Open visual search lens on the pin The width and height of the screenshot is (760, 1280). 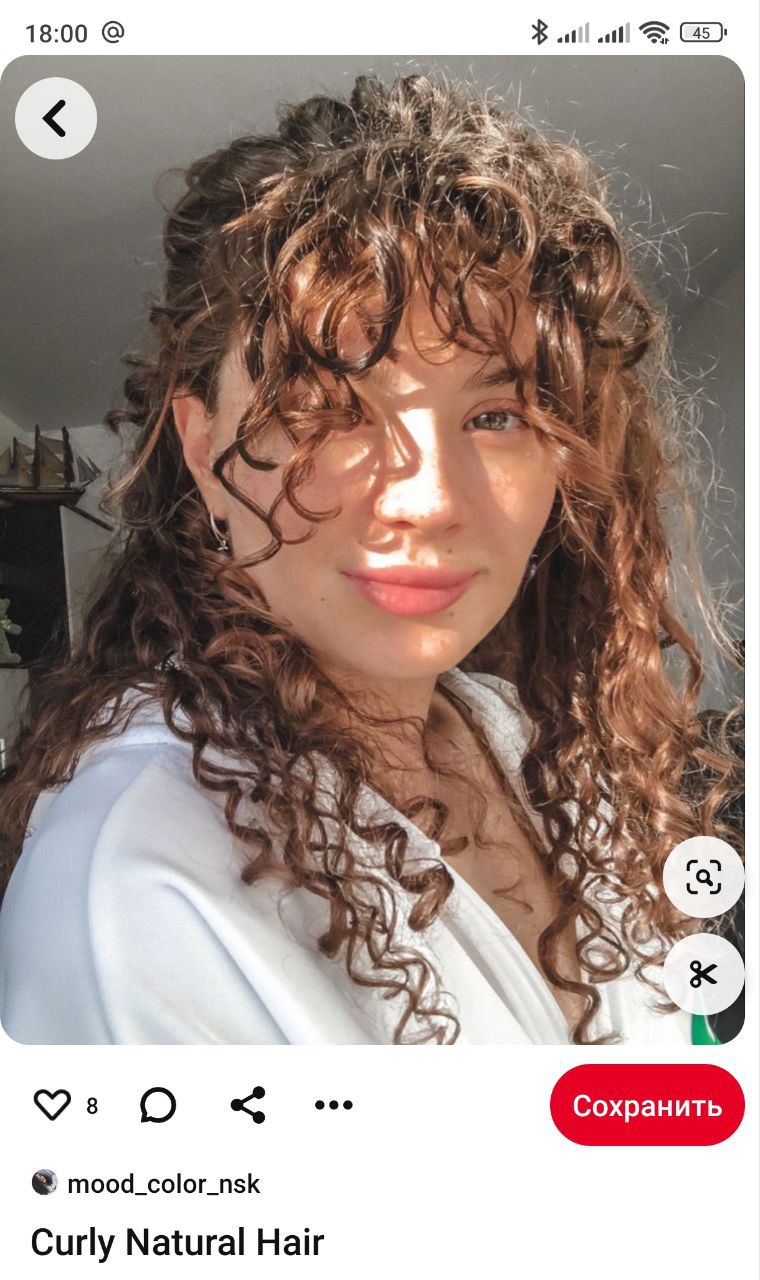(x=703, y=877)
